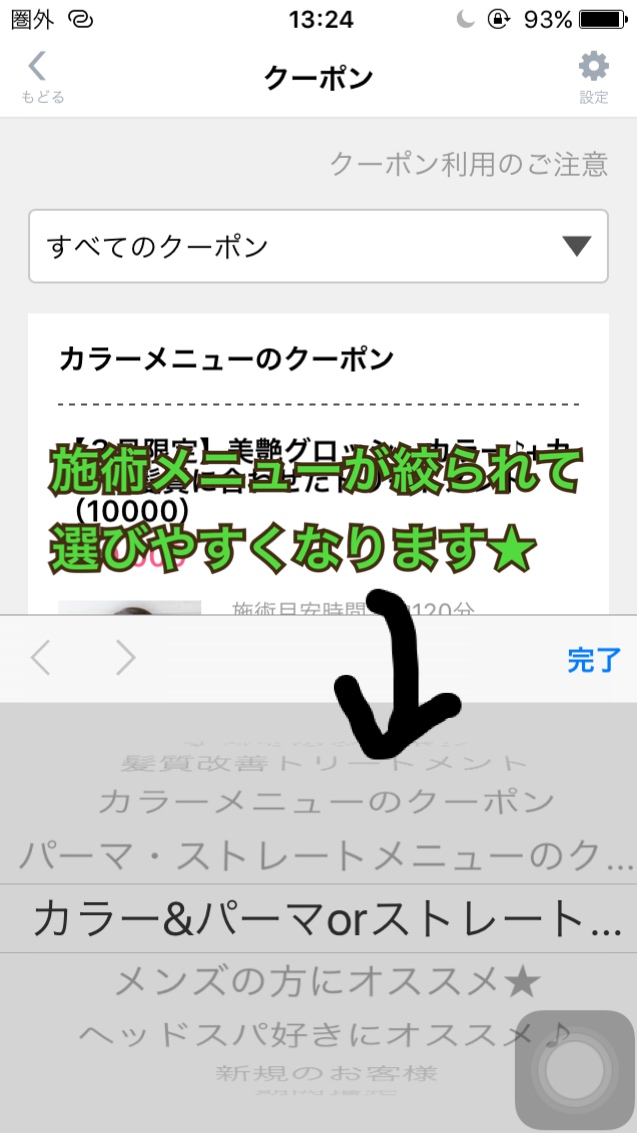Open the 設定 gear settings
637x1133 pixels.
coord(593,76)
